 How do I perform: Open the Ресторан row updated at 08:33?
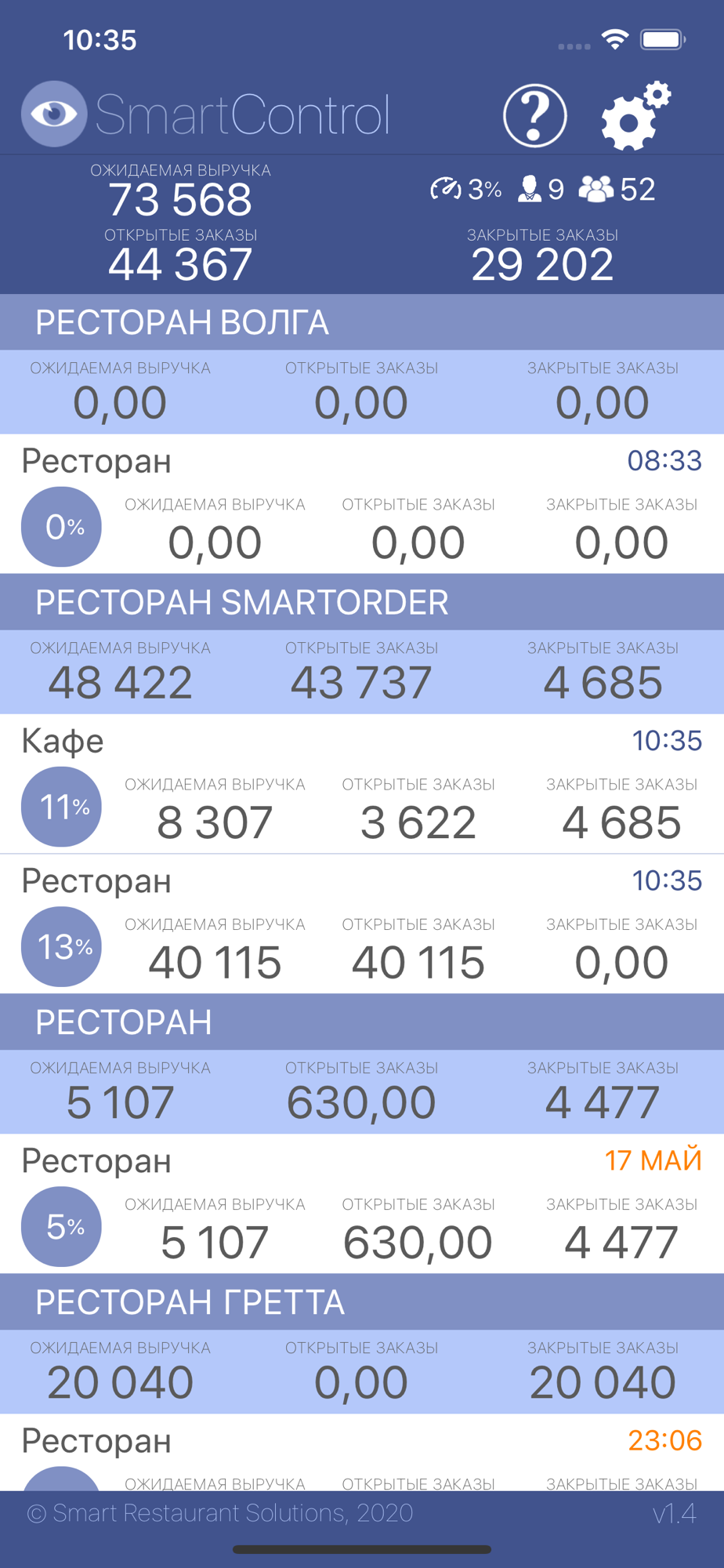click(x=362, y=504)
